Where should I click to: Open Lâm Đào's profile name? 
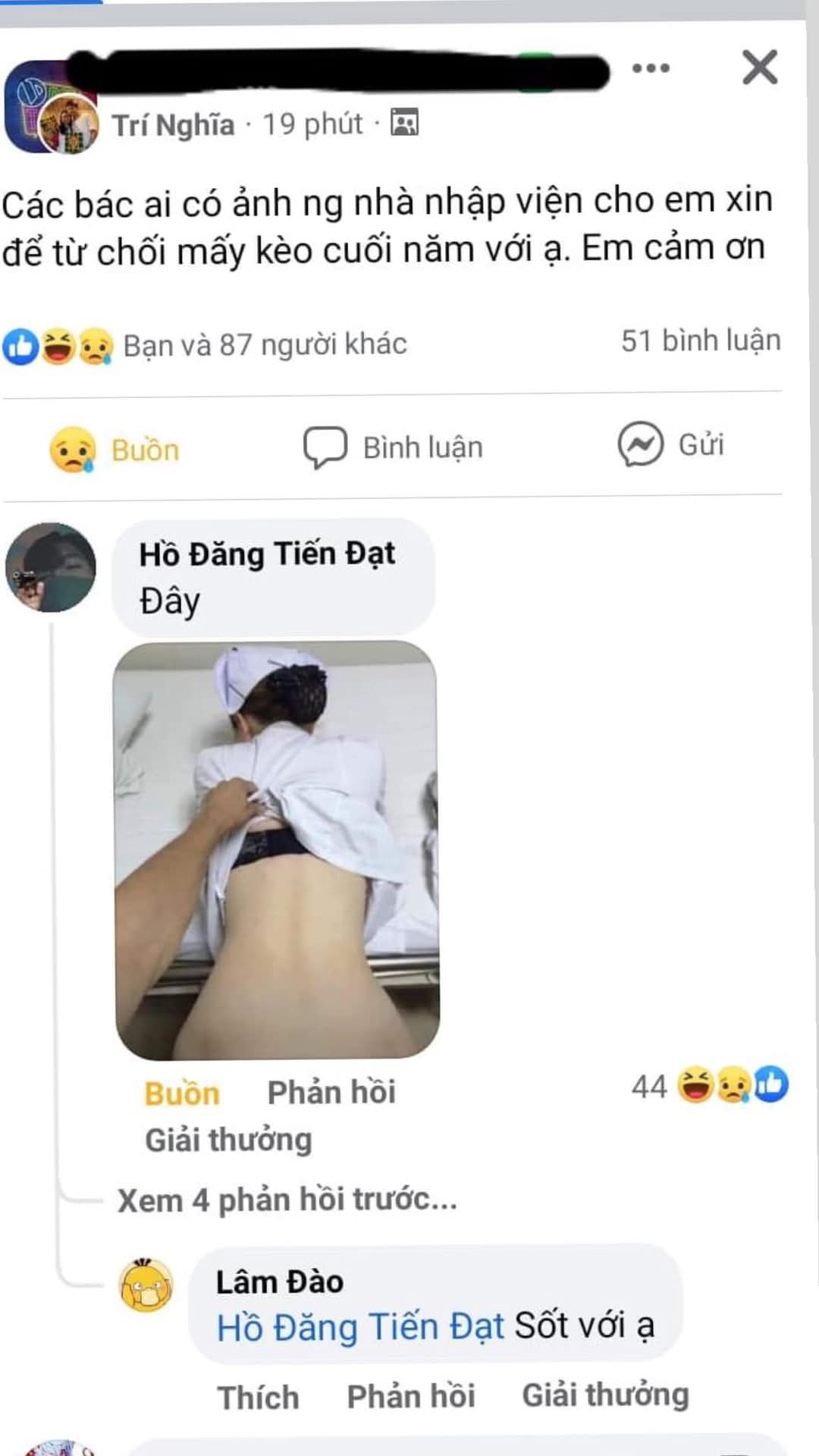[x=279, y=1282]
